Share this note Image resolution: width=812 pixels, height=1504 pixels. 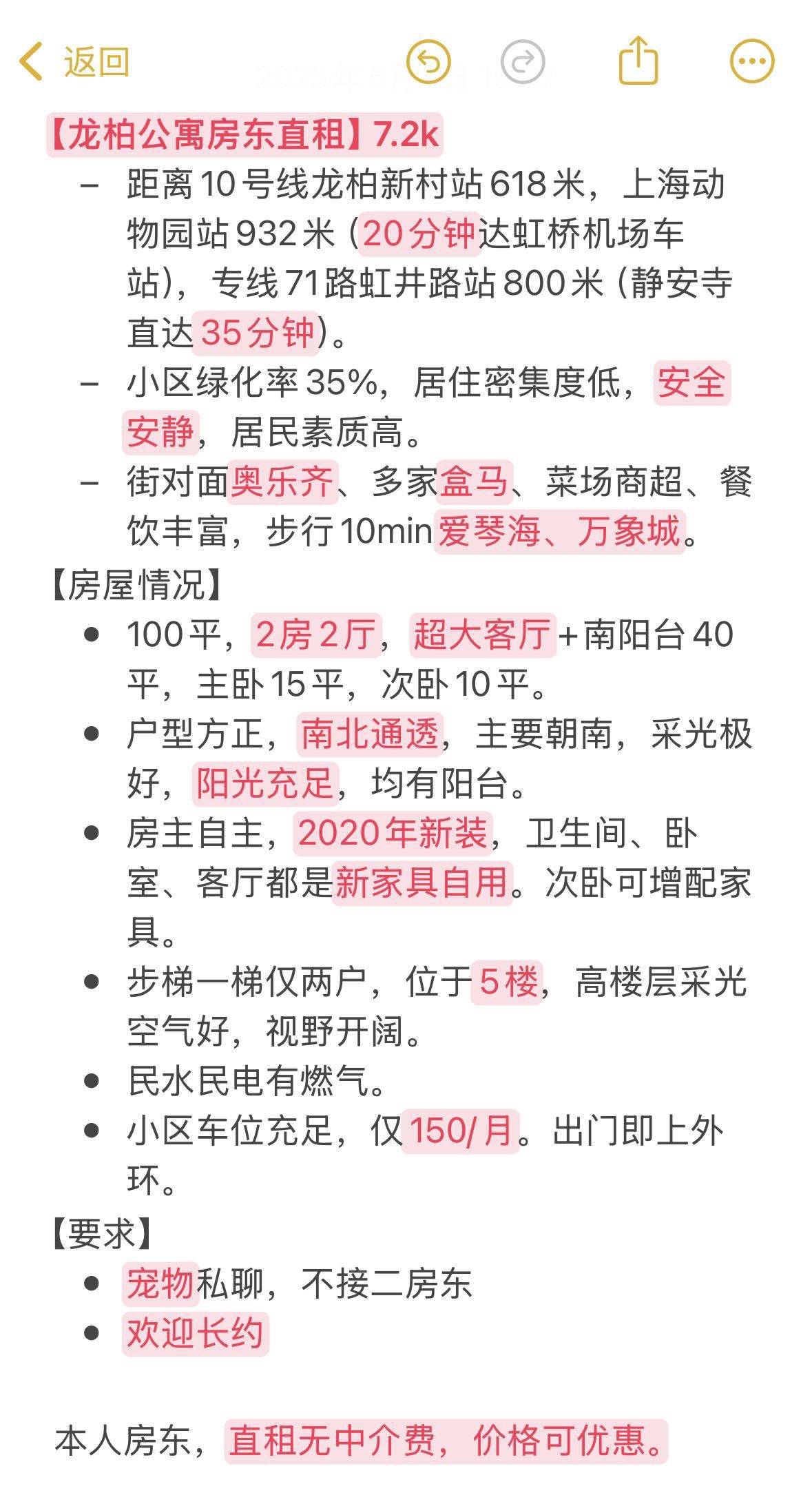point(638,60)
